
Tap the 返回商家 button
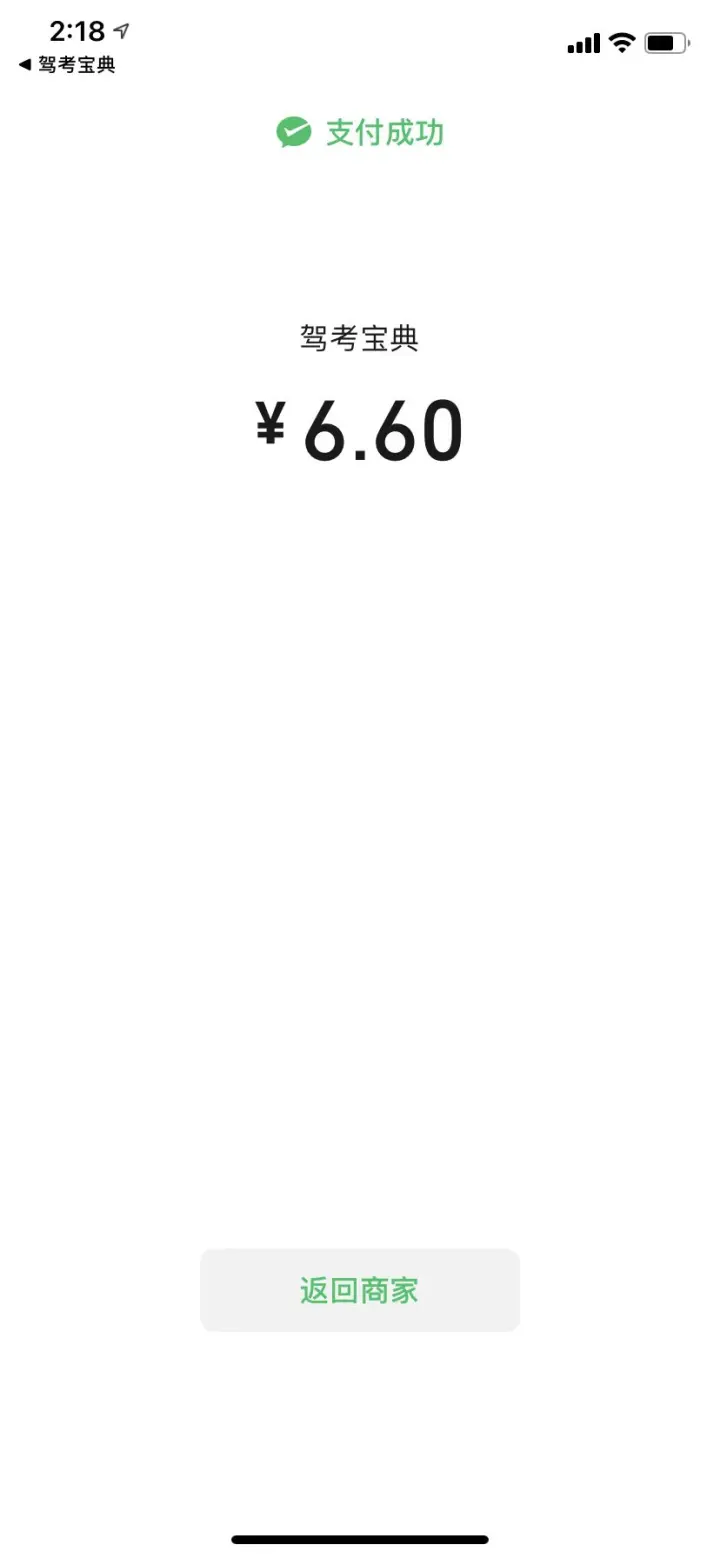(x=360, y=1290)
